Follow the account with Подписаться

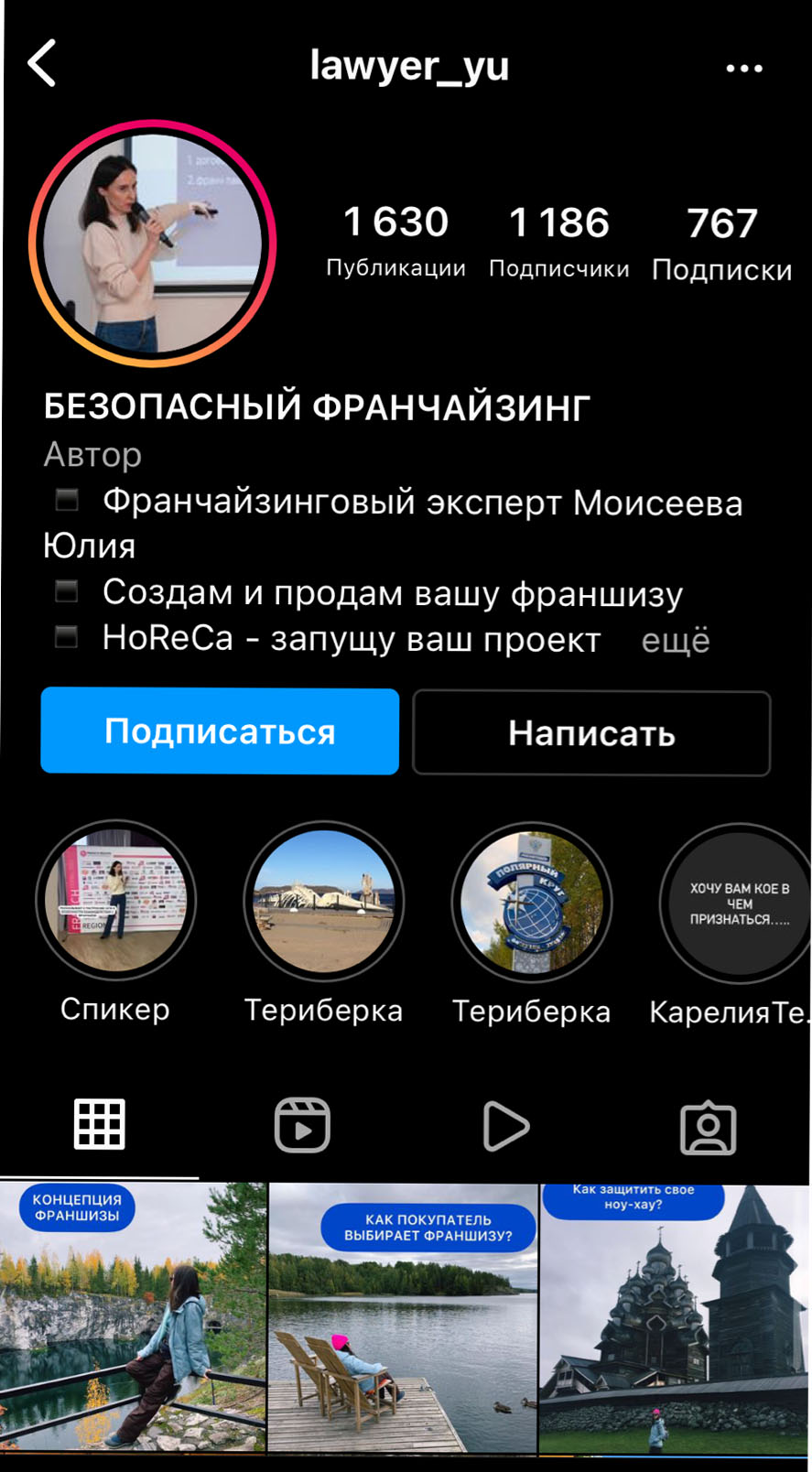(220, 731)
